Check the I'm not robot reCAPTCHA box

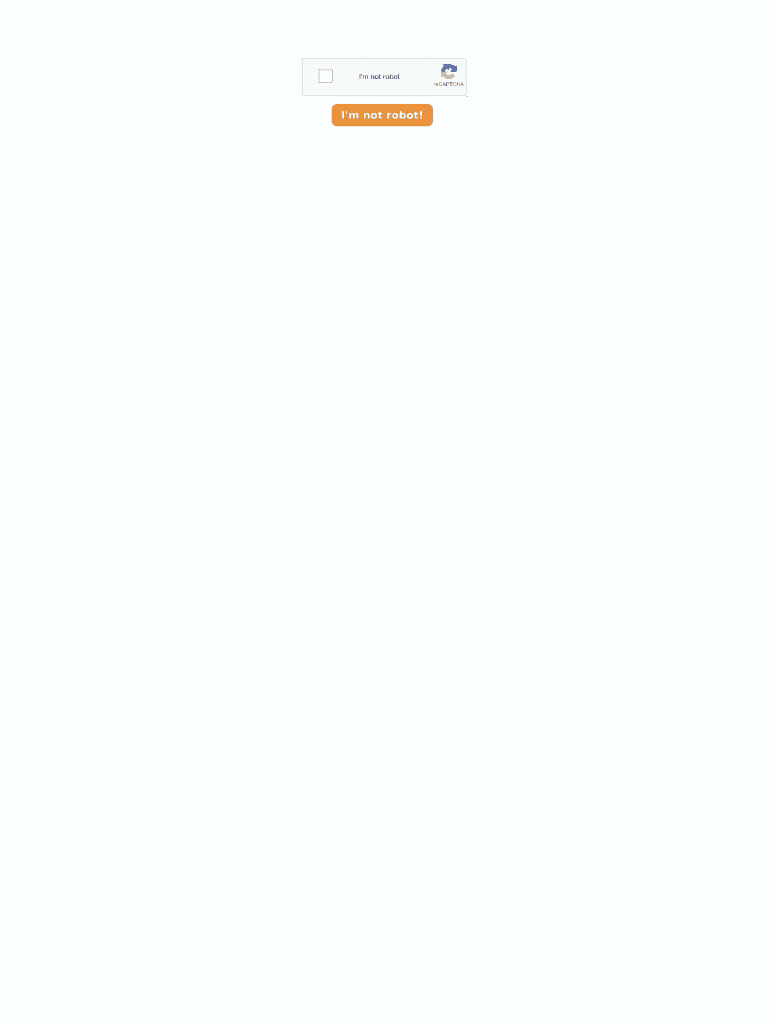325,76
